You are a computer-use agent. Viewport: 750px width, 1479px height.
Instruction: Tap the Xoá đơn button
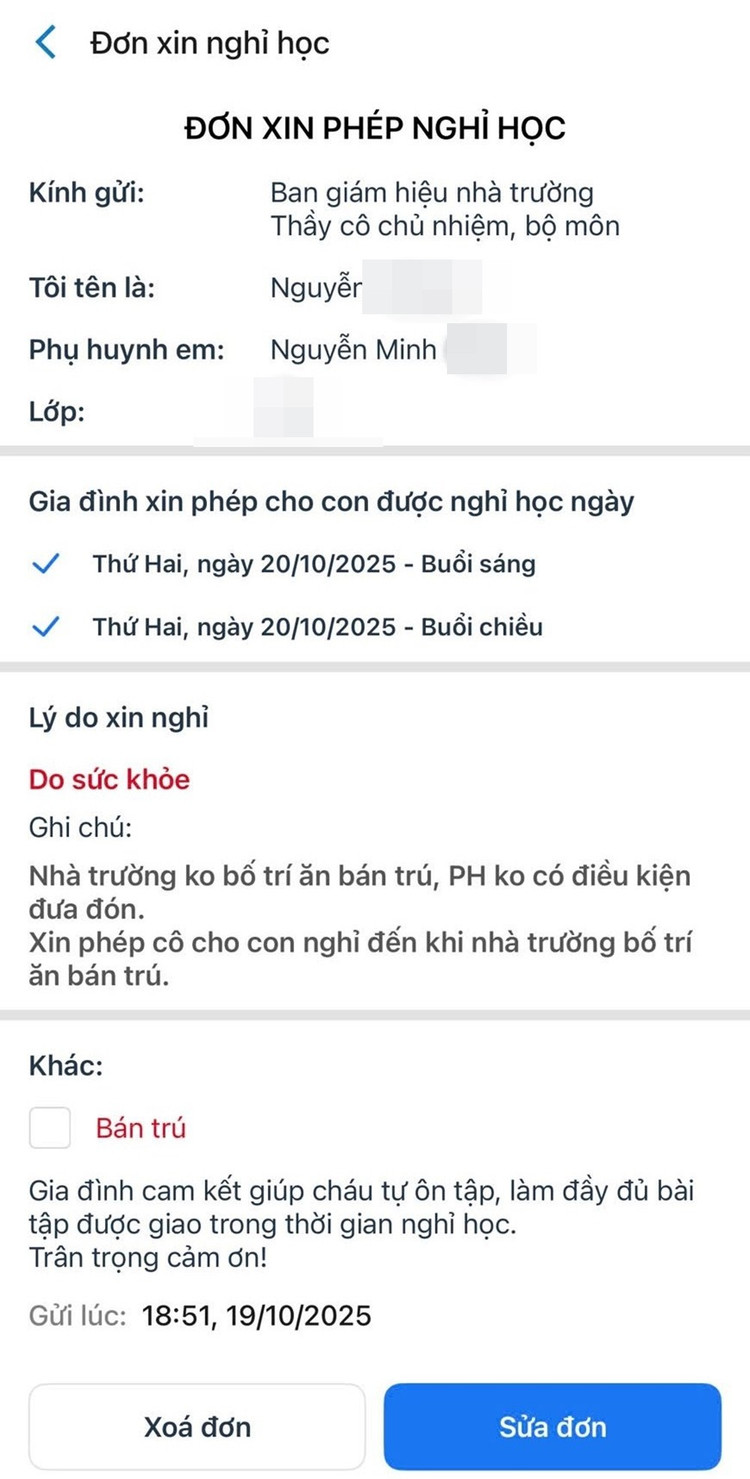197,1426
